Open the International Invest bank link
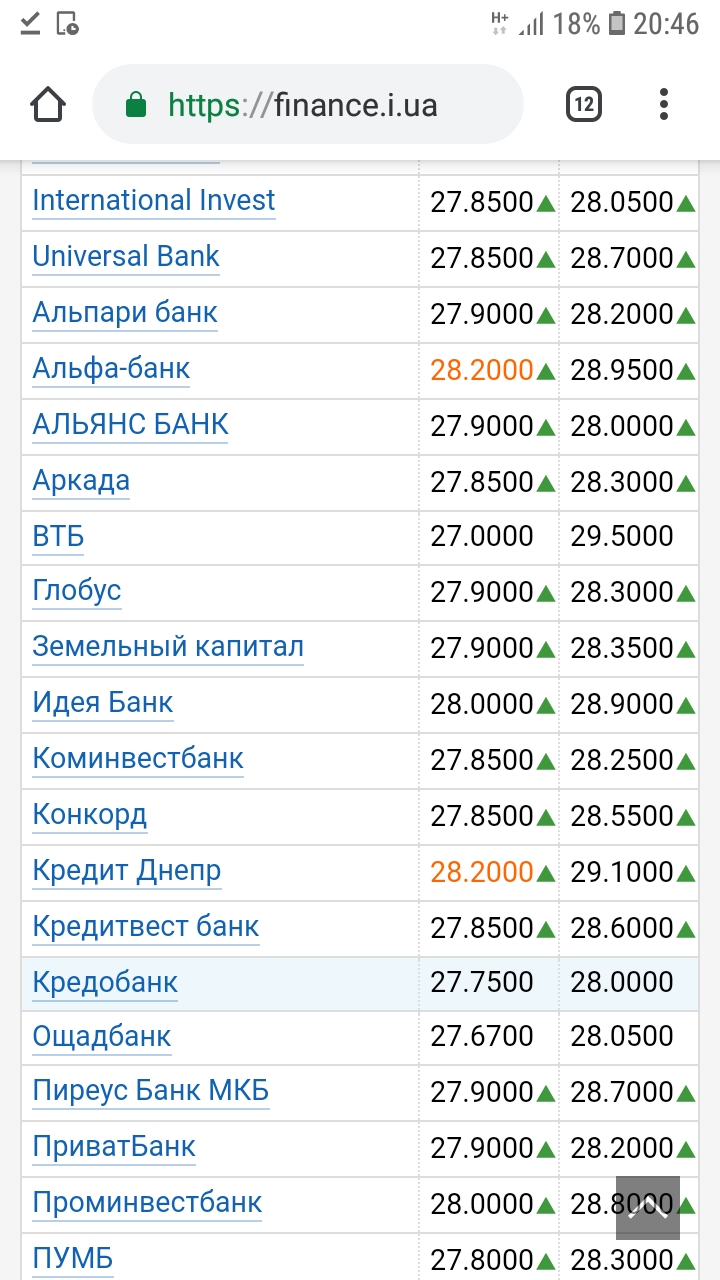The width and height of the screenshot is (720, 1280). [153, 201]
